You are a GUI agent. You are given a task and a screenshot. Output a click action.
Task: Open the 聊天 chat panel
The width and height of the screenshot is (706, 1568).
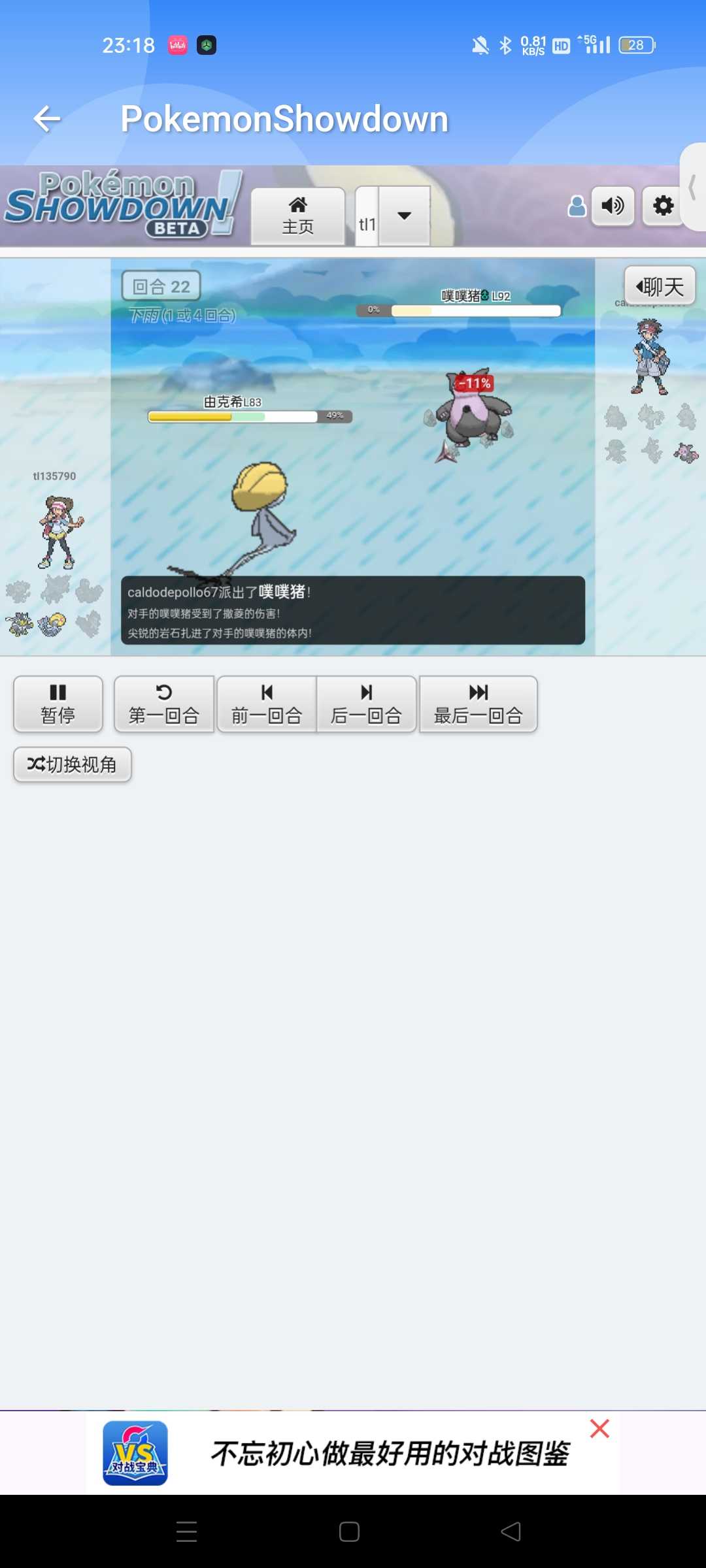[x=659, y=286]
